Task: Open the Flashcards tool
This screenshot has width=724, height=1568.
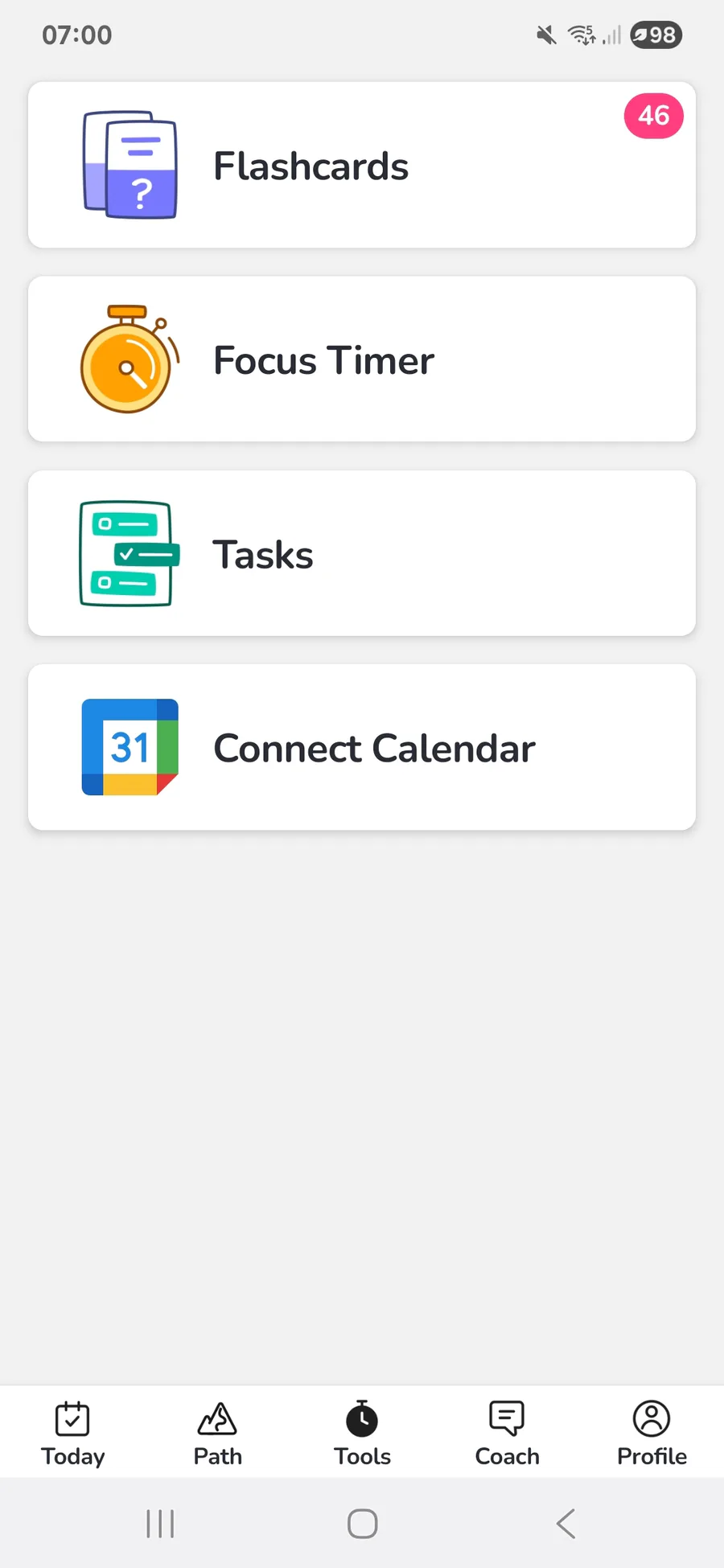Action: pos(361,166)
